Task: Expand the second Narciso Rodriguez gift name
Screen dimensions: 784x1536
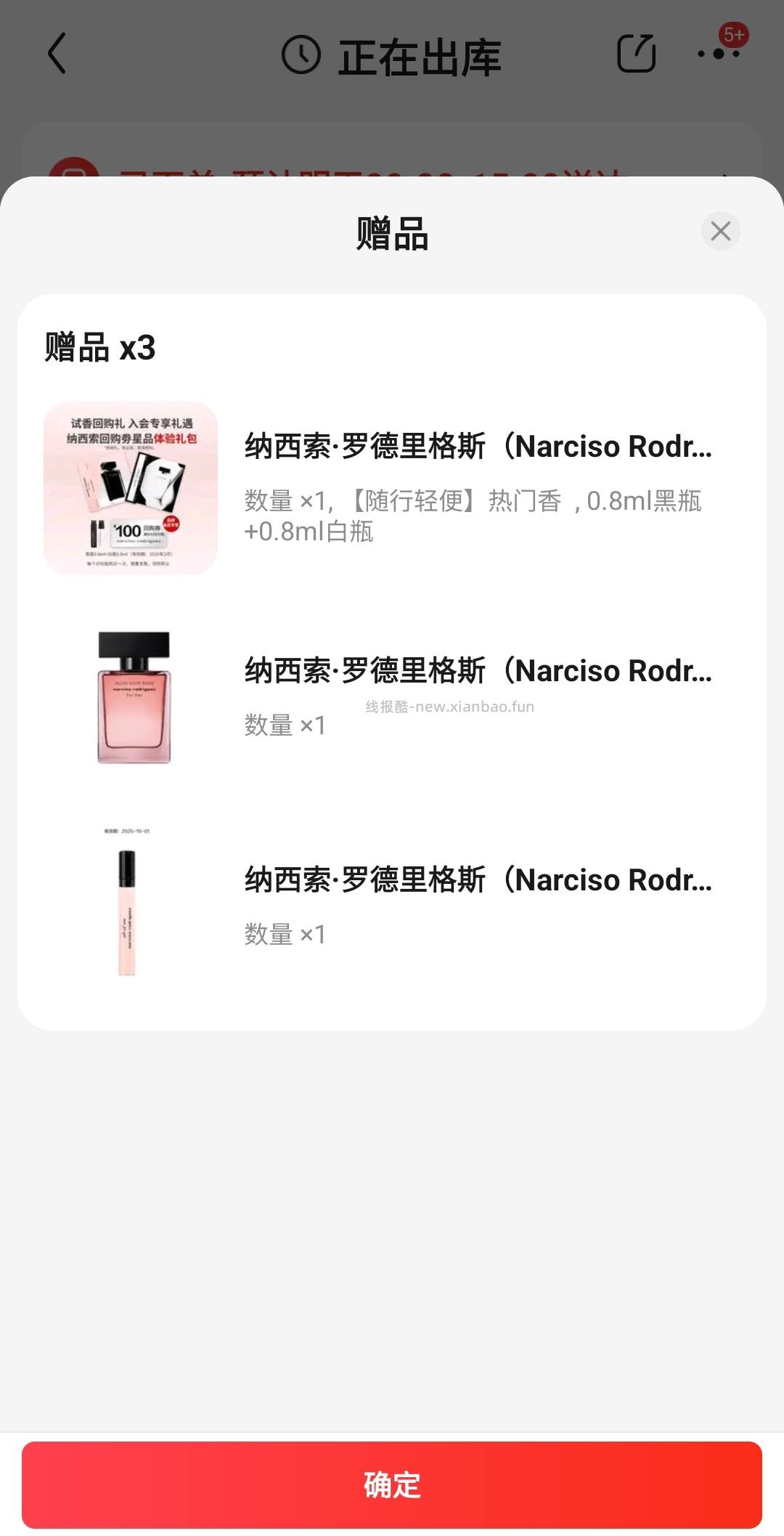Action: coord(479,671)
